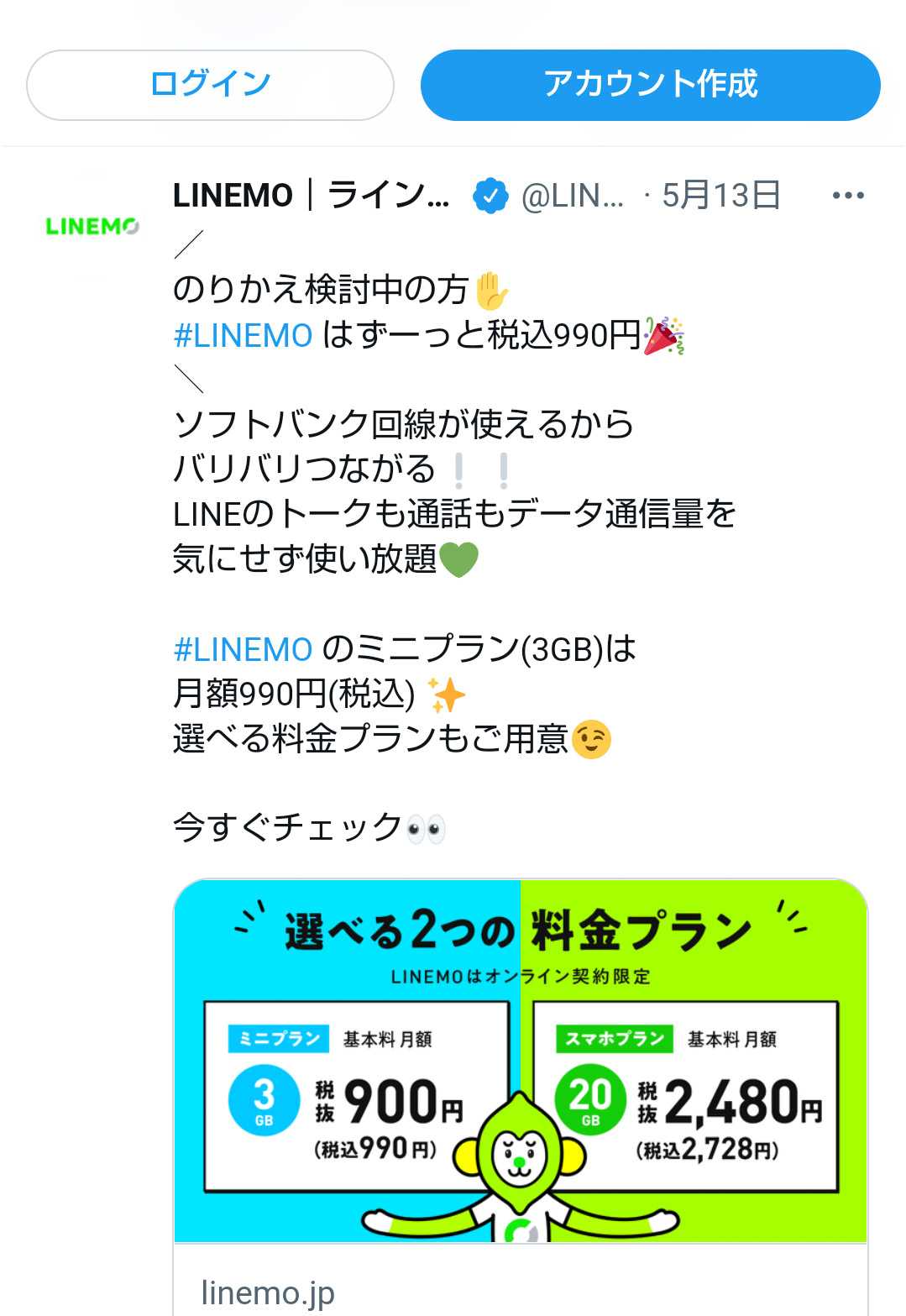This screenshot has width=906, height=1316.
Task: Tap the #LINEMO hashtag before ミニプラン
Action: click(243, 649)
